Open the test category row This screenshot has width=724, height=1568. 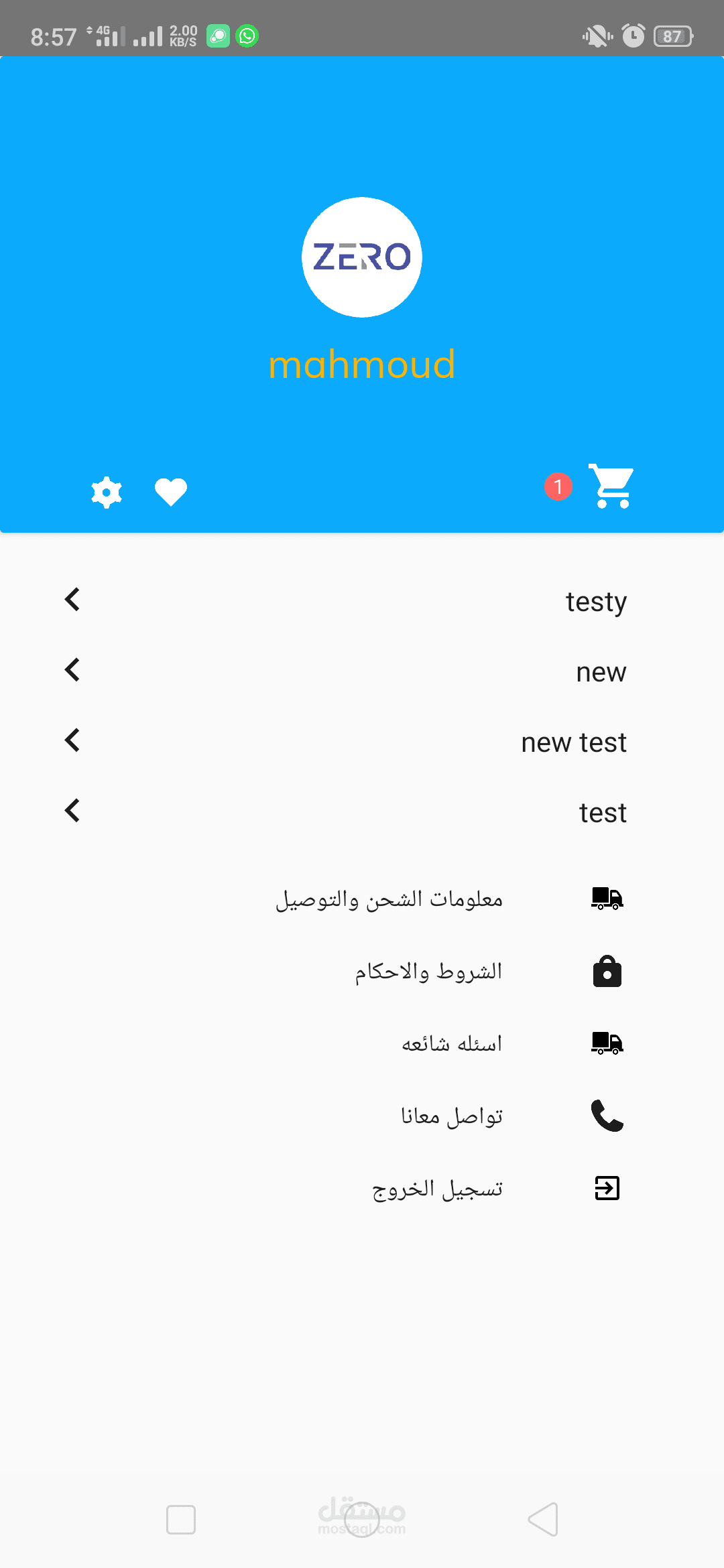click(x=362, y=812)
